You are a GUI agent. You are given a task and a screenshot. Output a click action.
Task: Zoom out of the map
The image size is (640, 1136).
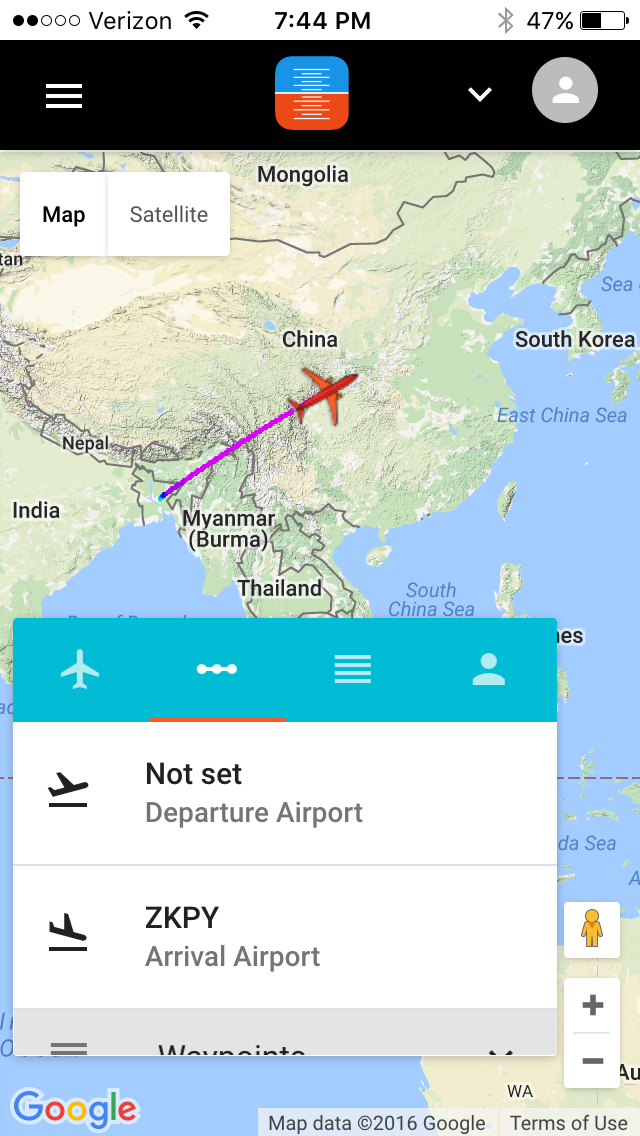(592, 1060)
